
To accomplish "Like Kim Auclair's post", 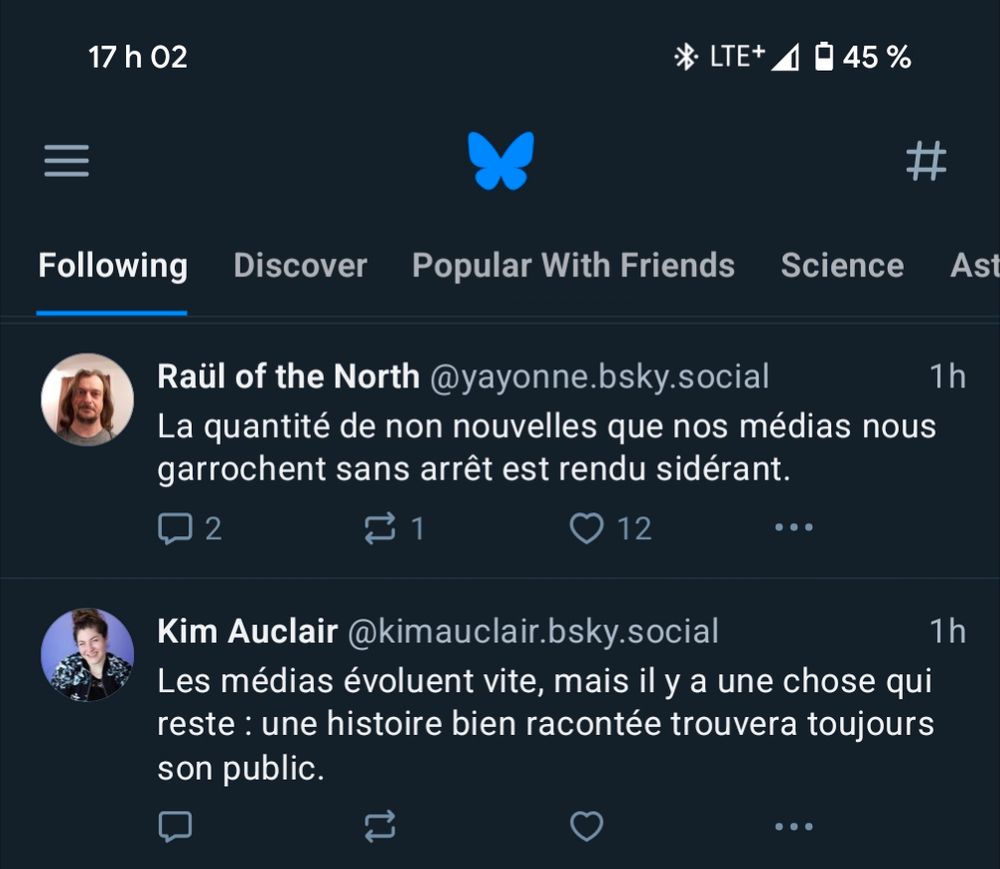I will pos(587,826).
